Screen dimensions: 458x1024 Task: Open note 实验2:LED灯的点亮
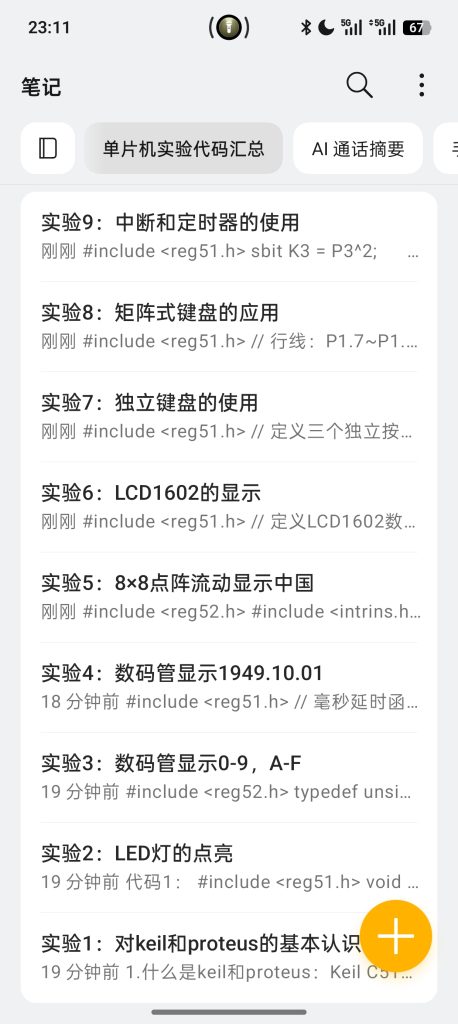coord(229,867)
